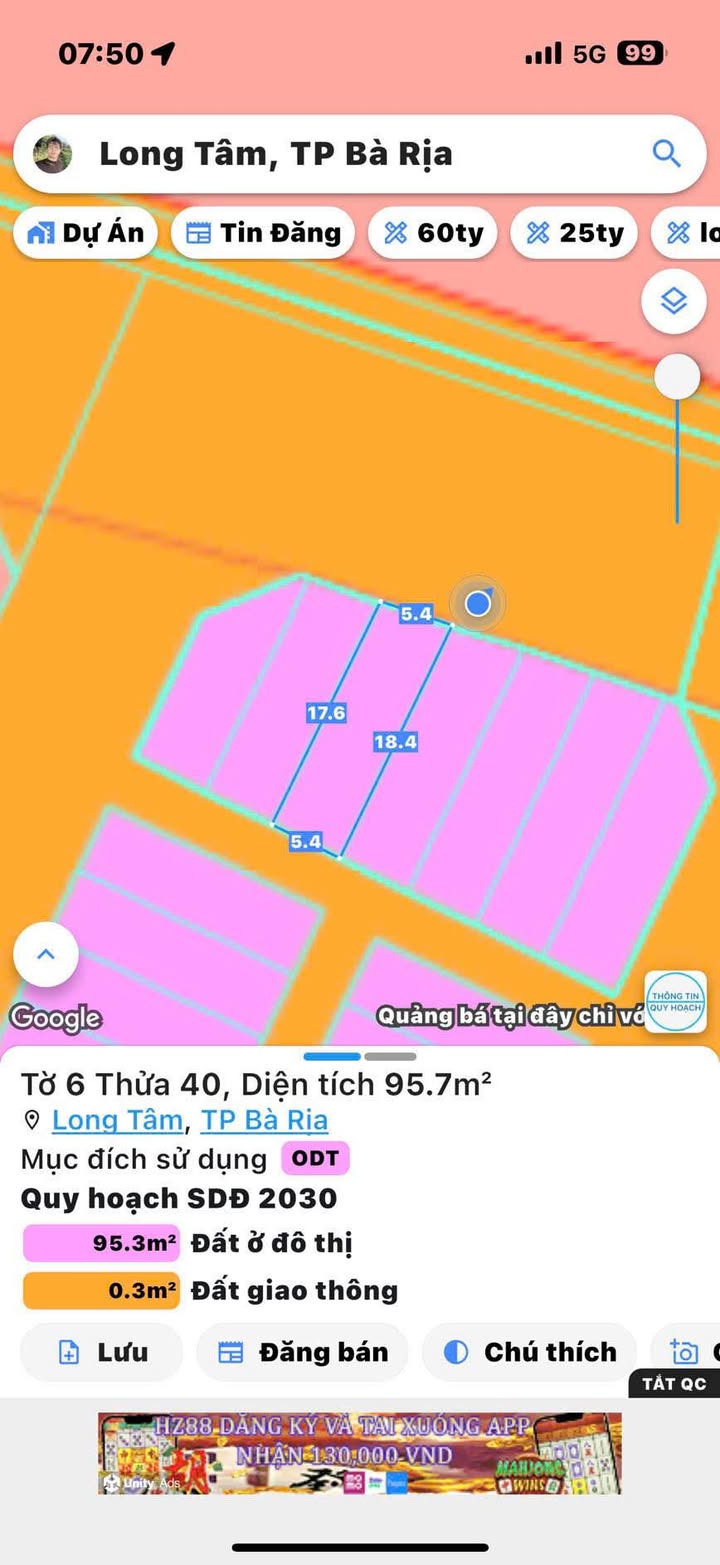This screenshot has height=1565, width=720.
Task: Open the profile avatar in the search bar
Action: [x=52, y=154]
